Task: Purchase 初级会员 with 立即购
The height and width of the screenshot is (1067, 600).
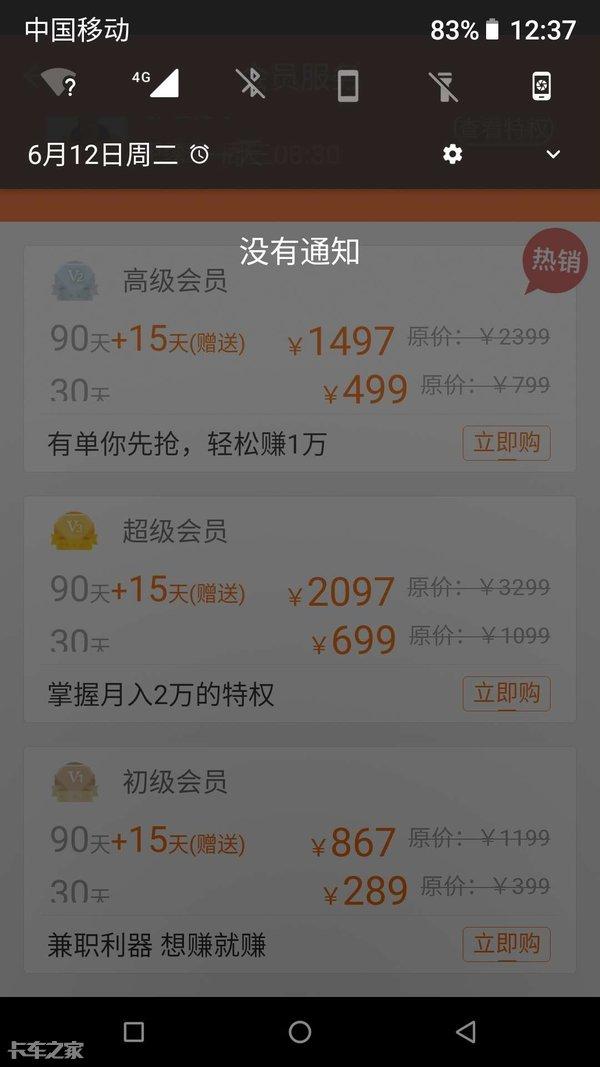Action: [x=506, y=943]
